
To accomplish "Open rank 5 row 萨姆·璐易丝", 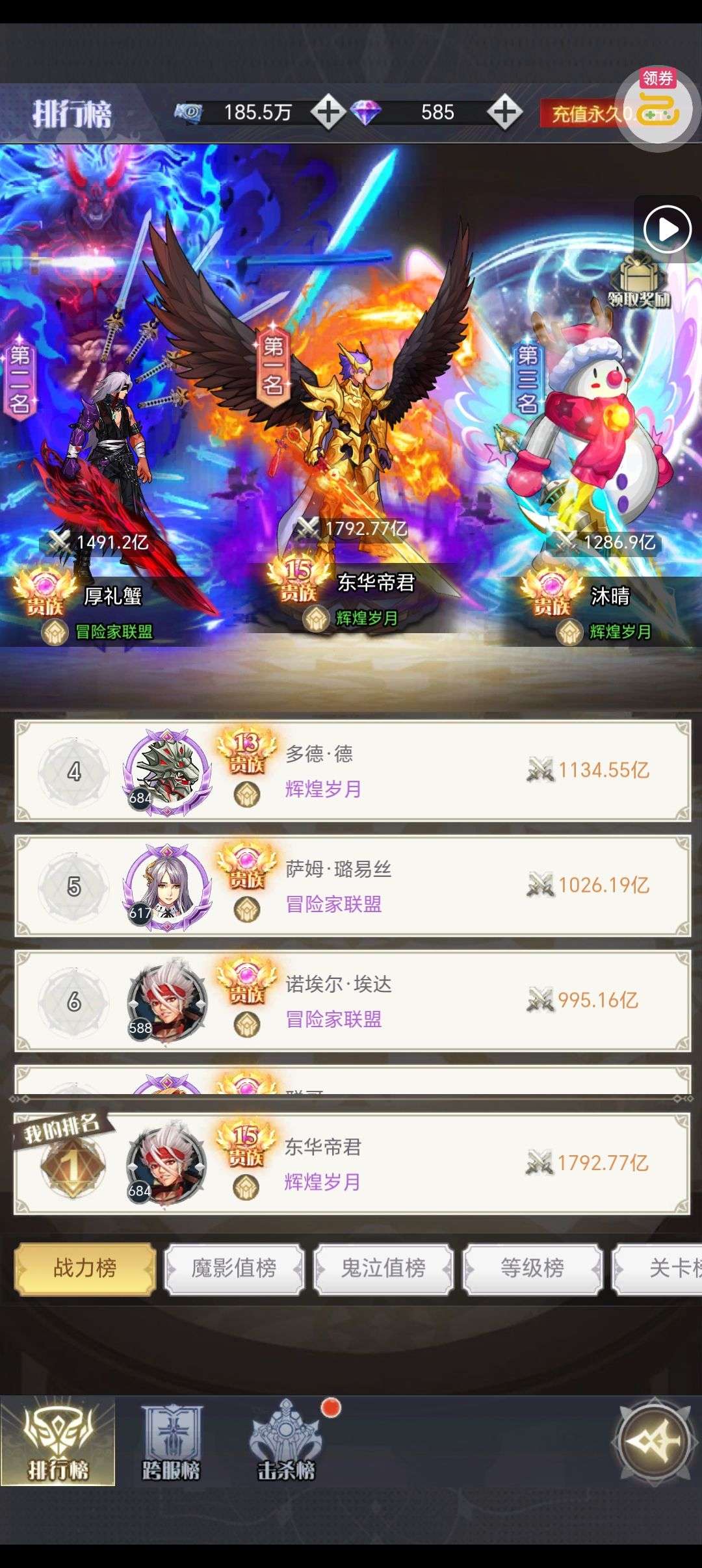I will (352, 886).
